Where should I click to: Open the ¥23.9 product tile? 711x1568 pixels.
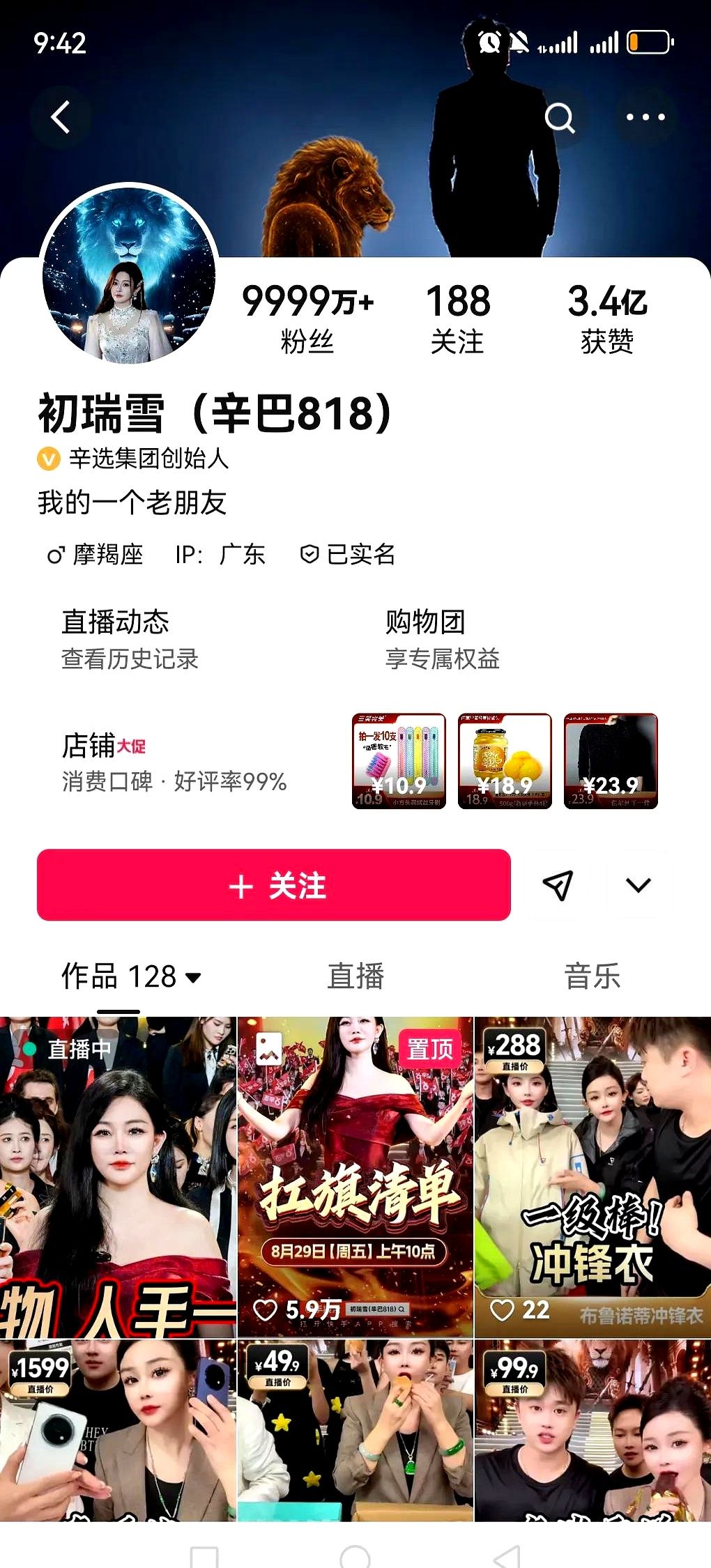[x=611, y=761]
